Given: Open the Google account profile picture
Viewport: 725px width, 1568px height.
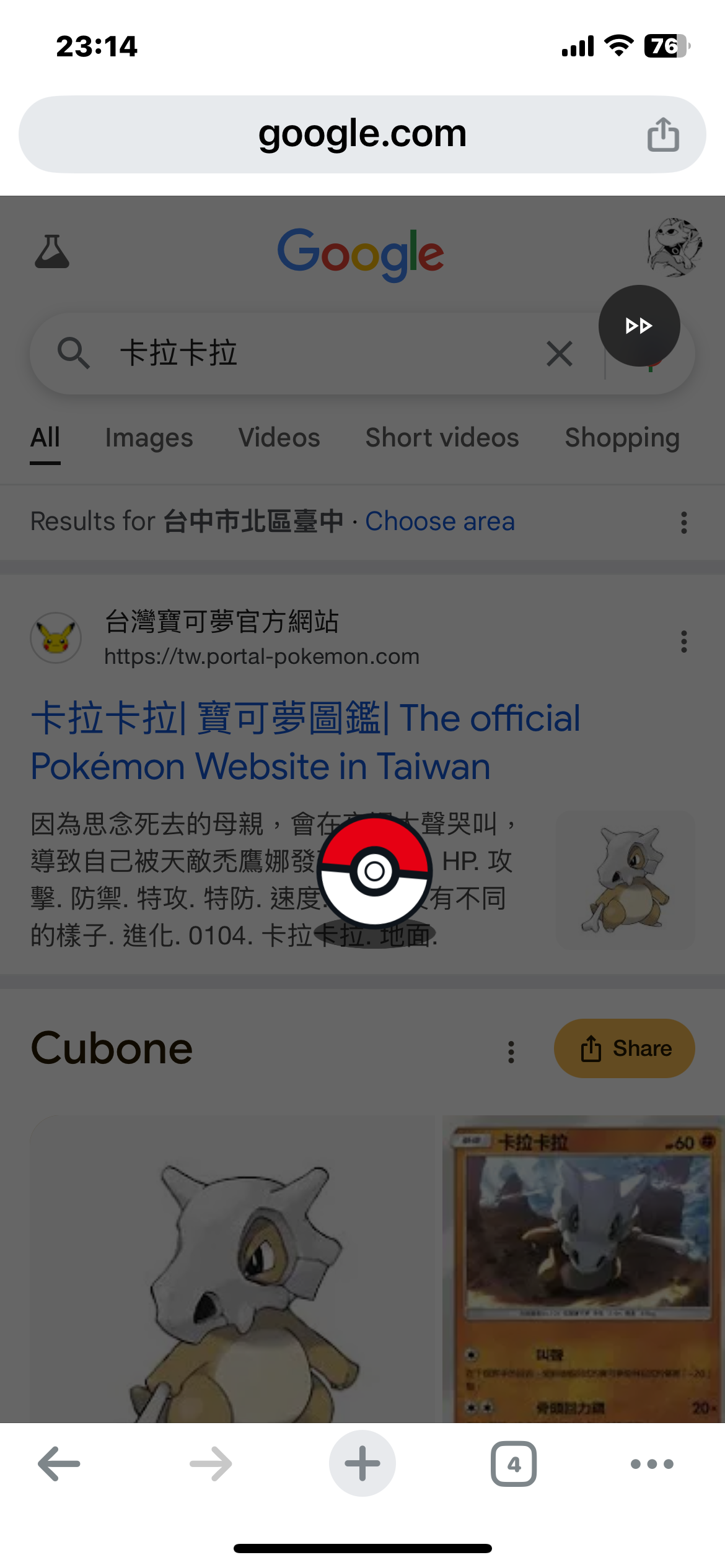Looking at the screenshot, I should (674, 247).
